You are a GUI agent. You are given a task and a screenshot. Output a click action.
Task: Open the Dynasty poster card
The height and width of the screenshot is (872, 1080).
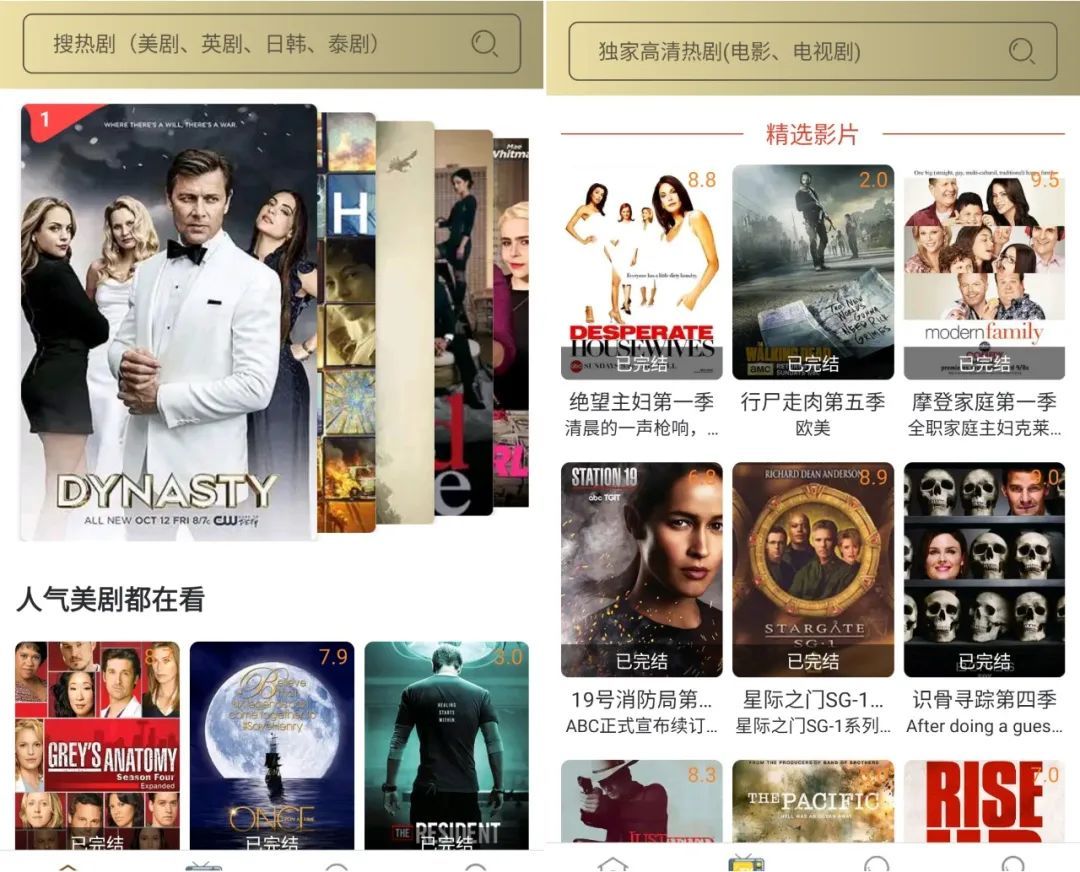click(x=168, y=322)
